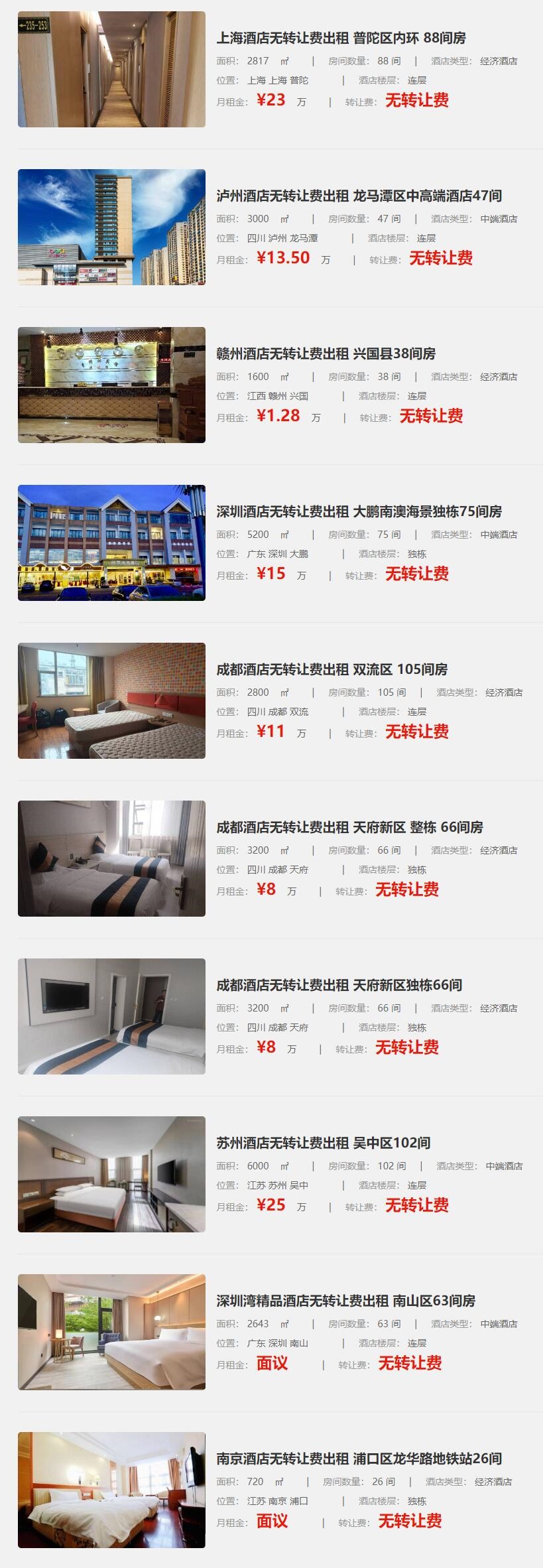View the 泸州酒店 龙马潭区中高端酒店47间 listing

point(359,196)
